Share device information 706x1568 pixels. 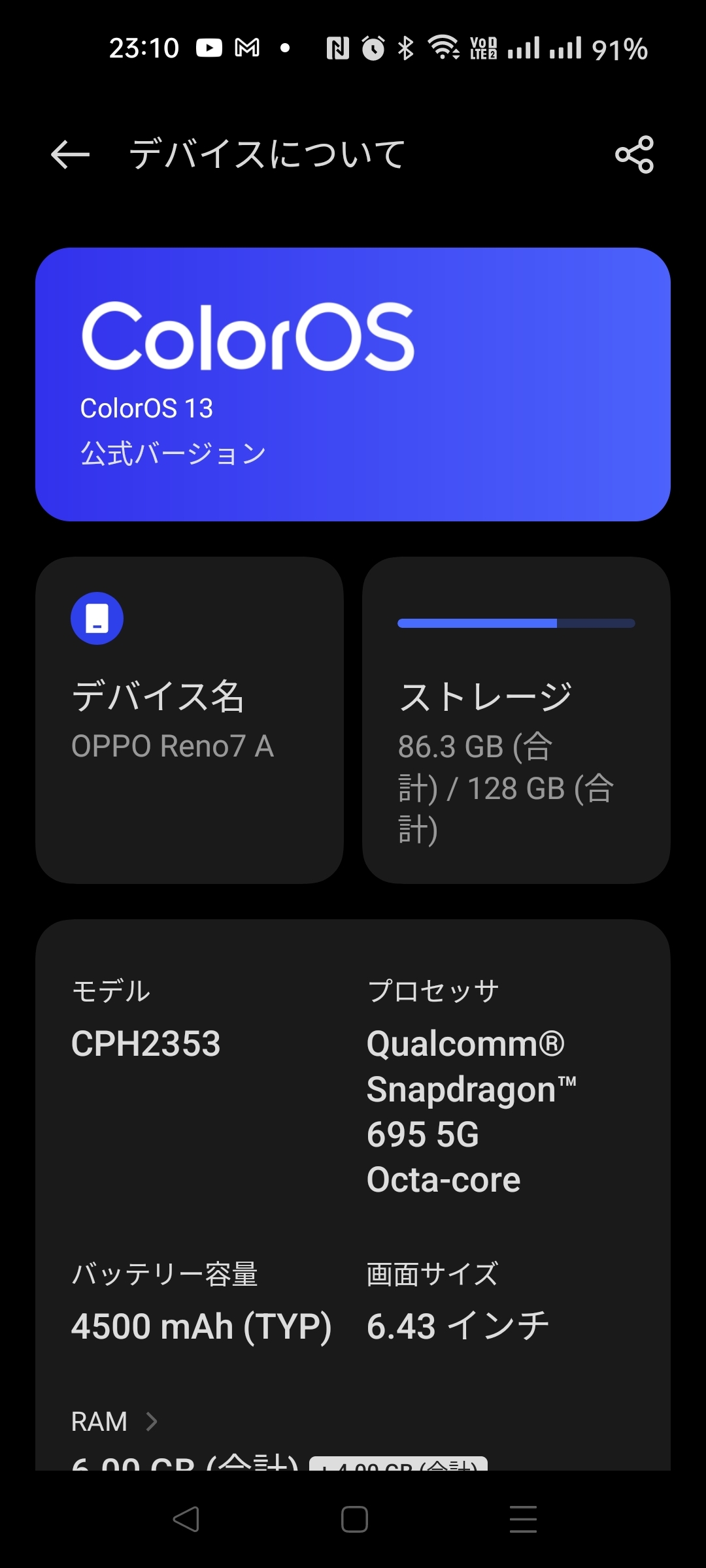[x=634, y=155]
